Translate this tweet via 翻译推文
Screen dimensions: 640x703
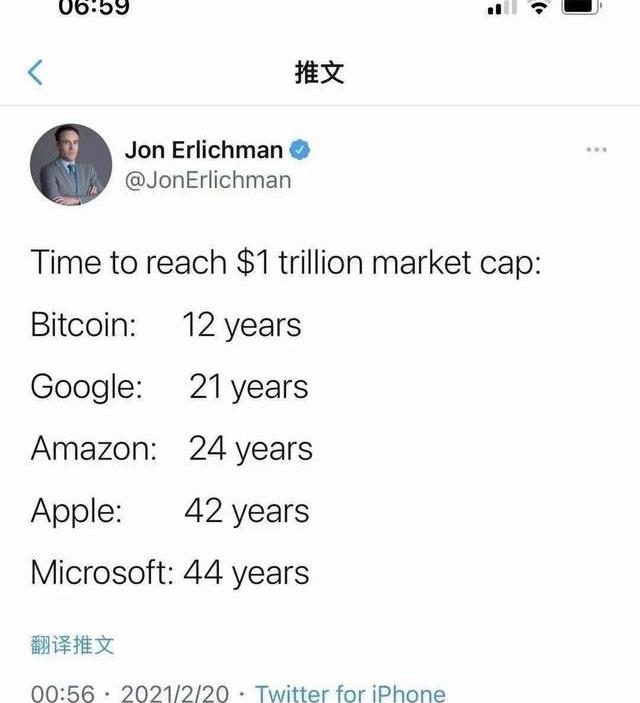tap(72, 645)
